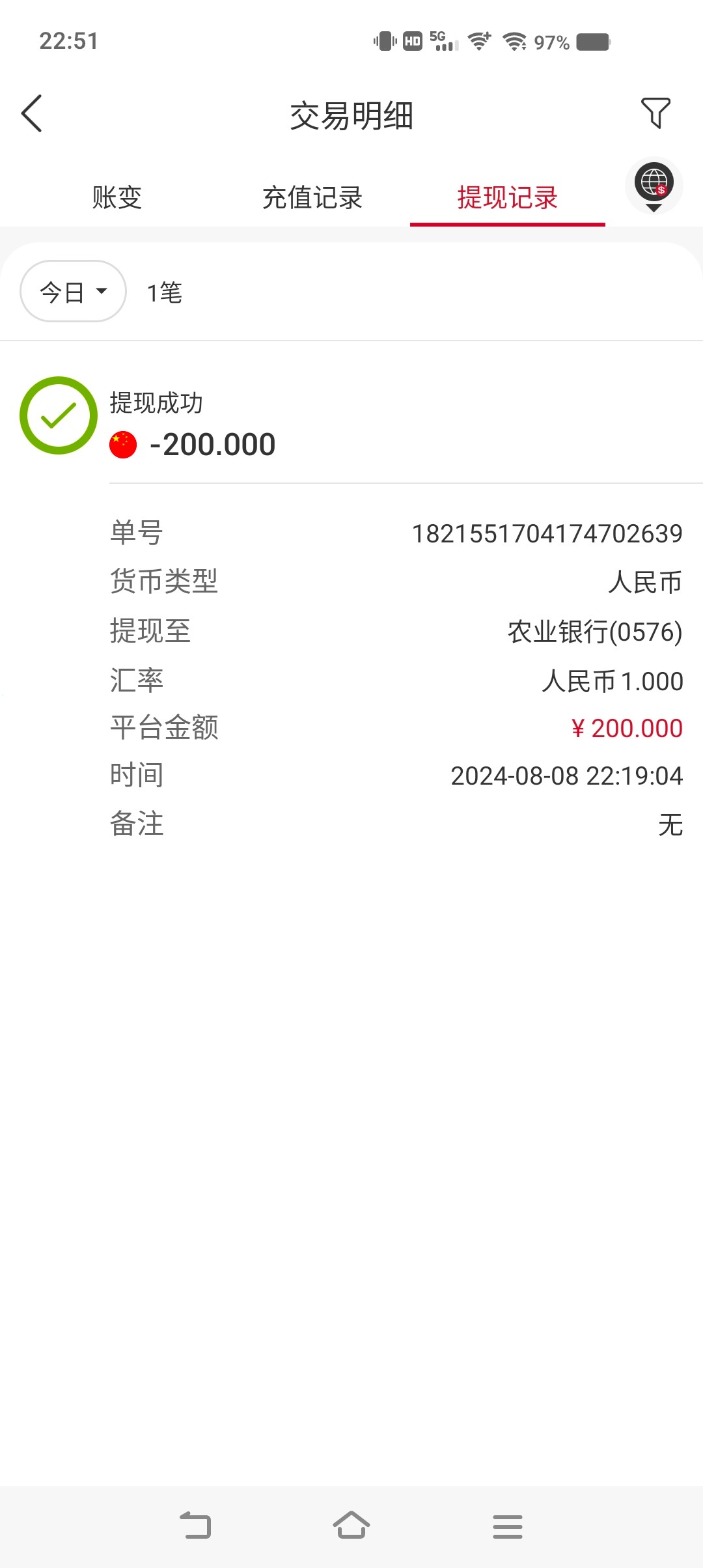Go back using the top-left arrow
703x1568 pixels.
click(x=32, y=114)
